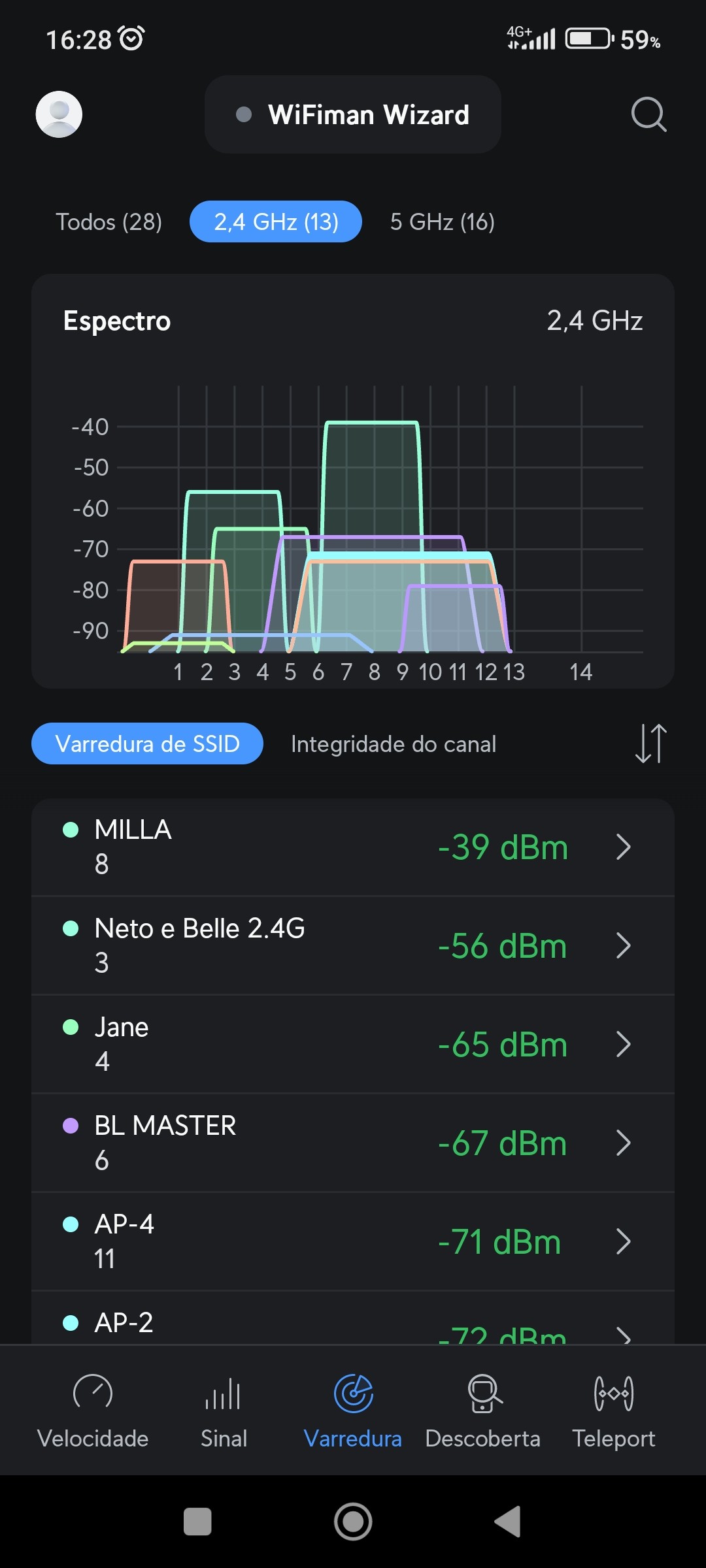Show all networks with Todos (28)
The width and height of the screenshot is (706, 1568).
109,222
